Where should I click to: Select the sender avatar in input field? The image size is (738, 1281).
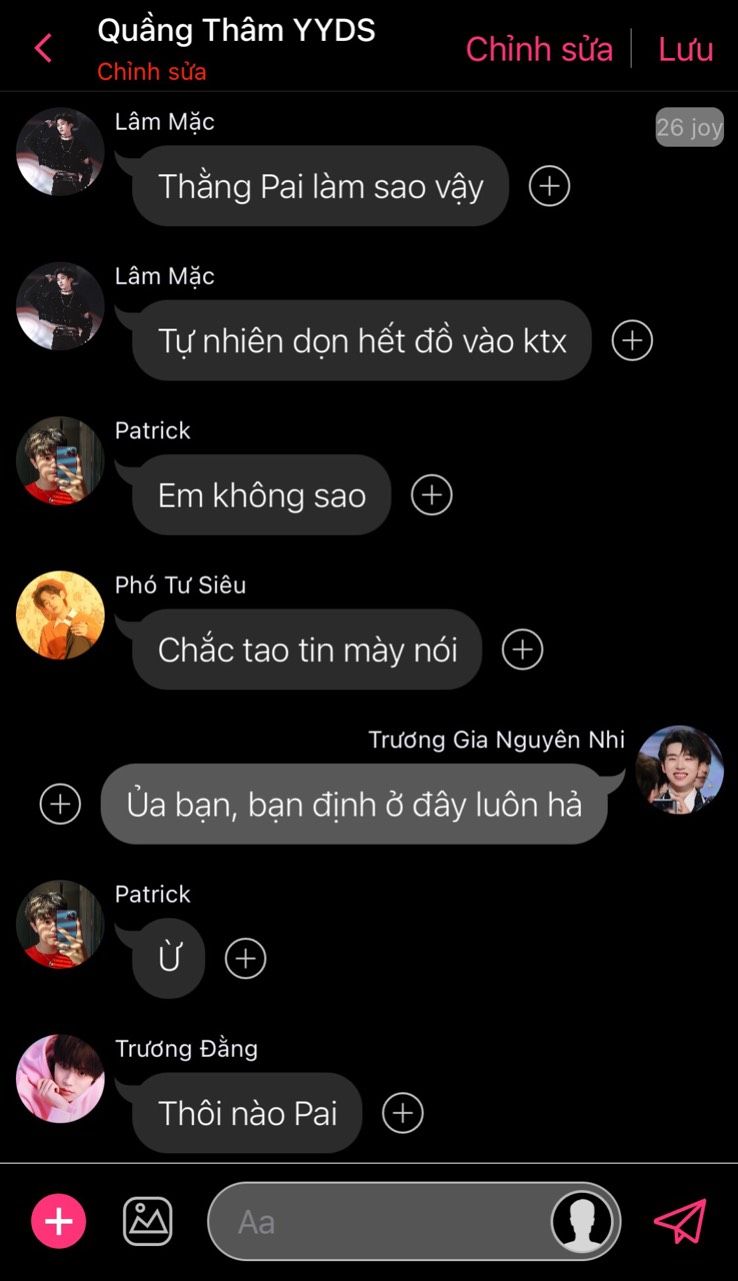[x=583, y=1221]
